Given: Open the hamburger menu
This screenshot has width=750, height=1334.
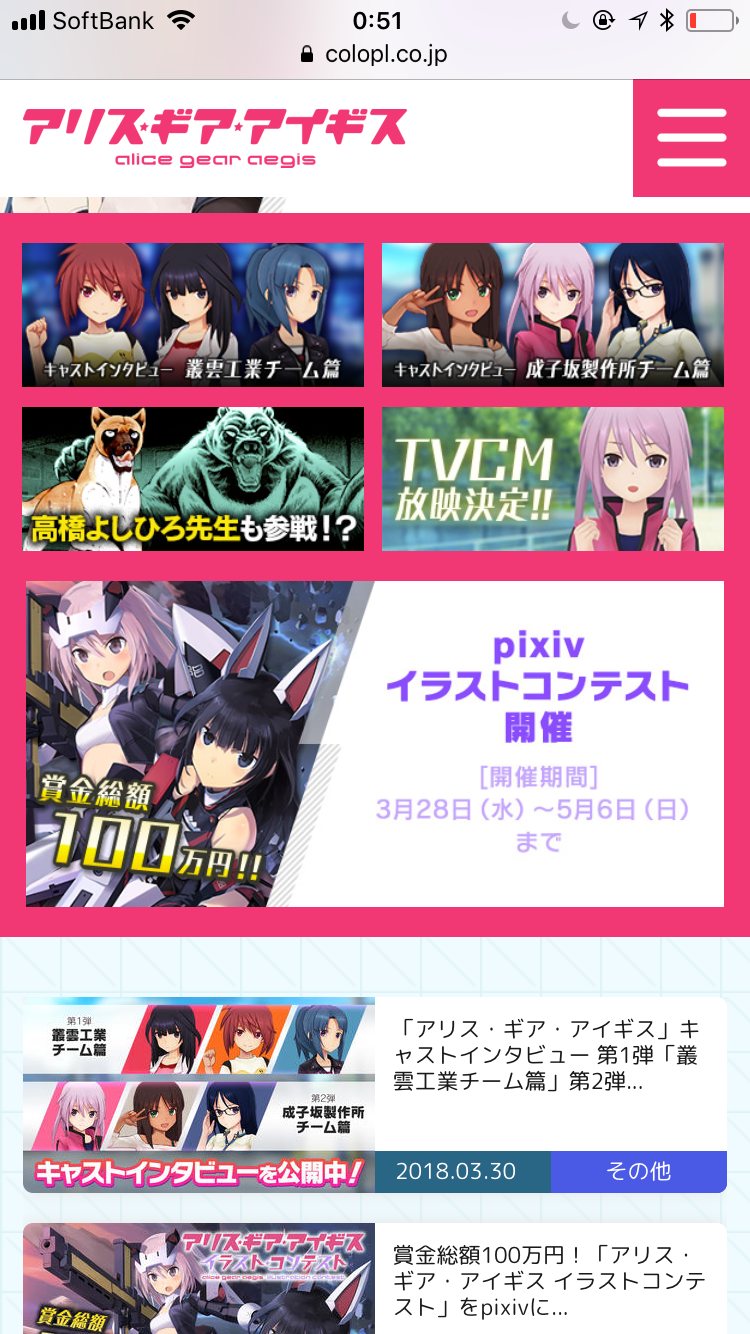Looking at the screenshot, I should click(x=691, y=138).
